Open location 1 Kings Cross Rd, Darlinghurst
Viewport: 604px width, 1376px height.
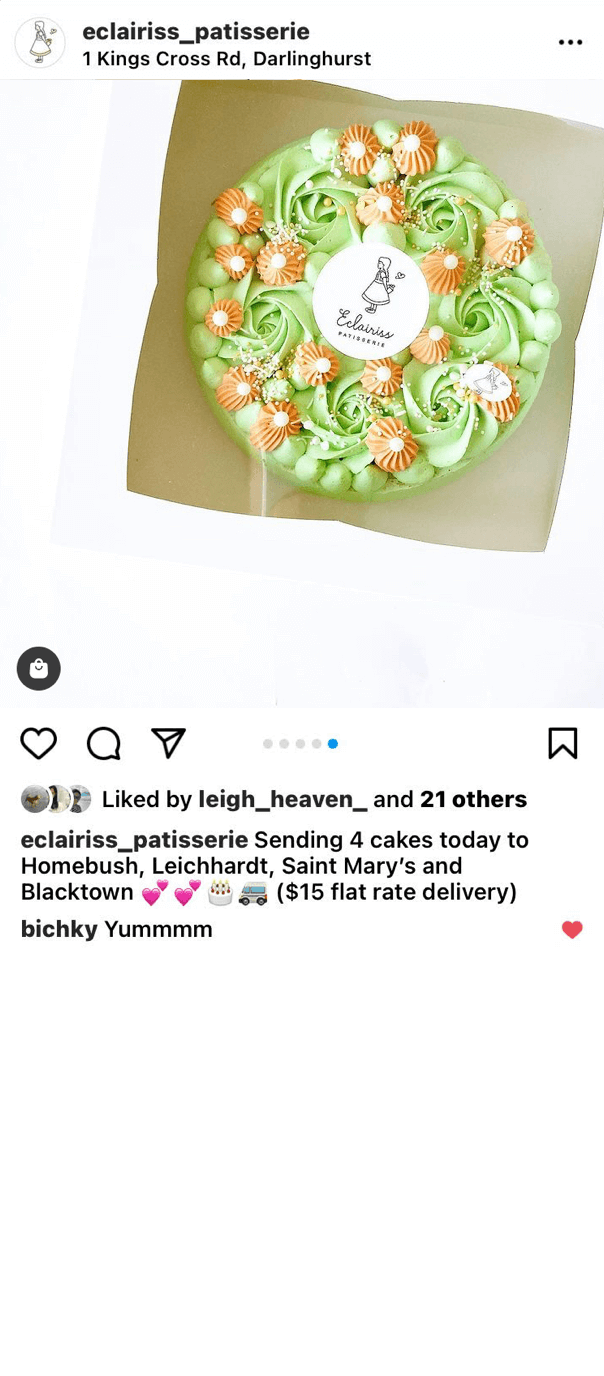tap(226, 59)
